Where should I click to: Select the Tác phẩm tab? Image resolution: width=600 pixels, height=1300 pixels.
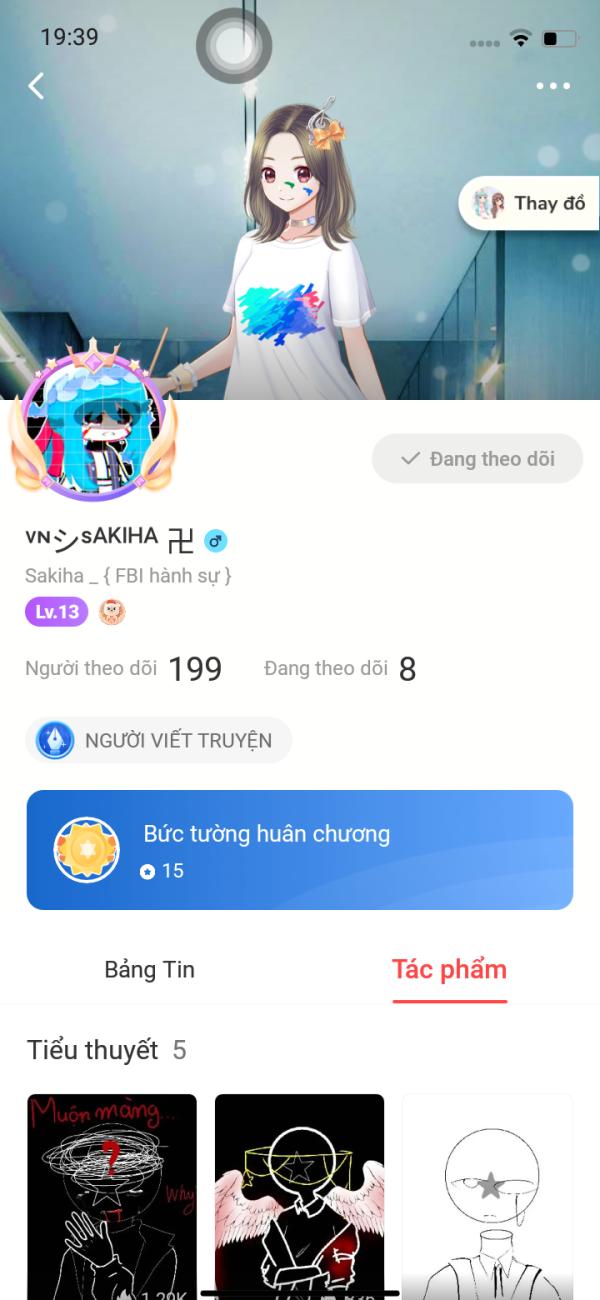[x=449, y=969]
